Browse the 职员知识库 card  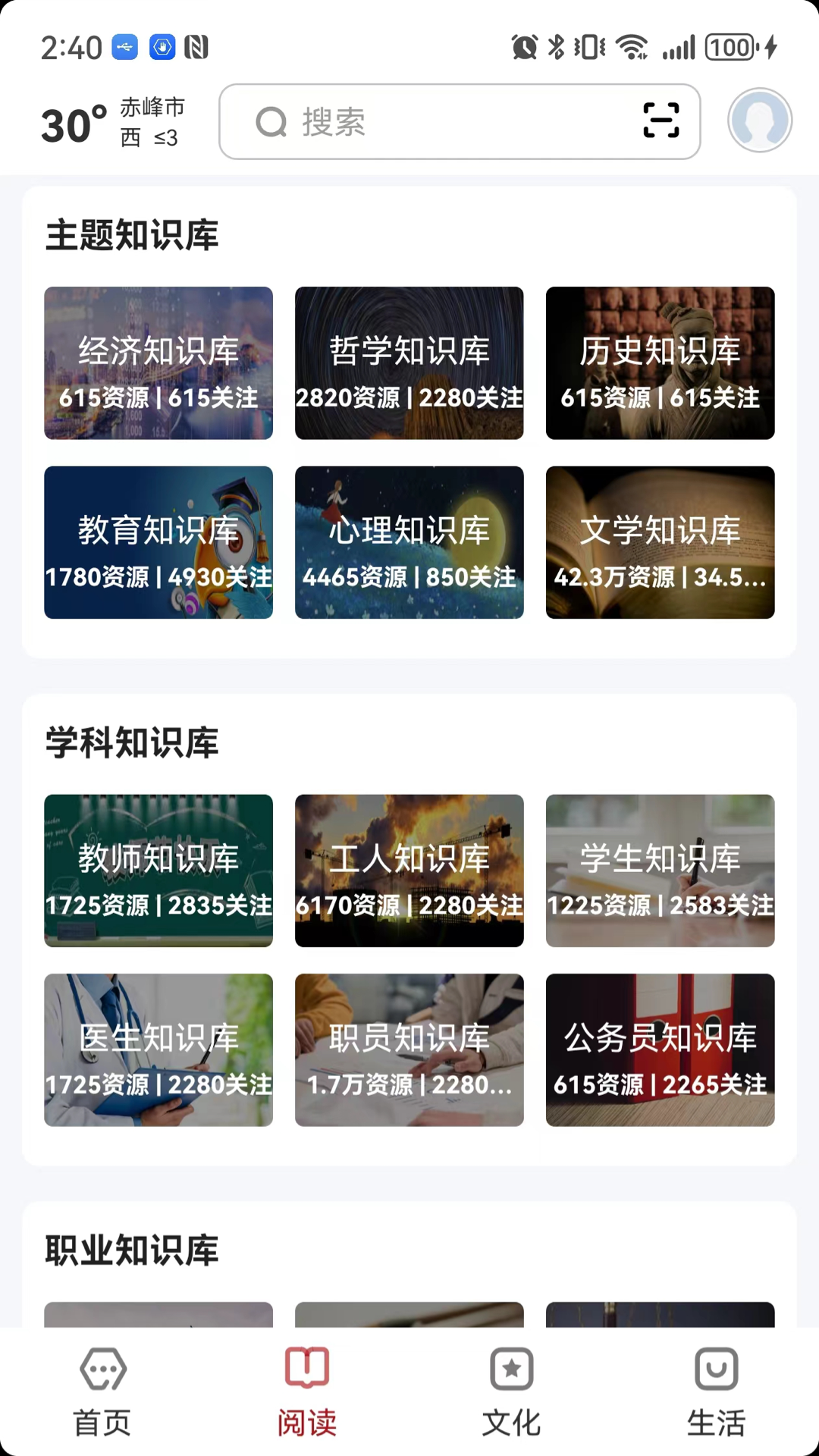pyautogui.click(x=409, y=1050)
